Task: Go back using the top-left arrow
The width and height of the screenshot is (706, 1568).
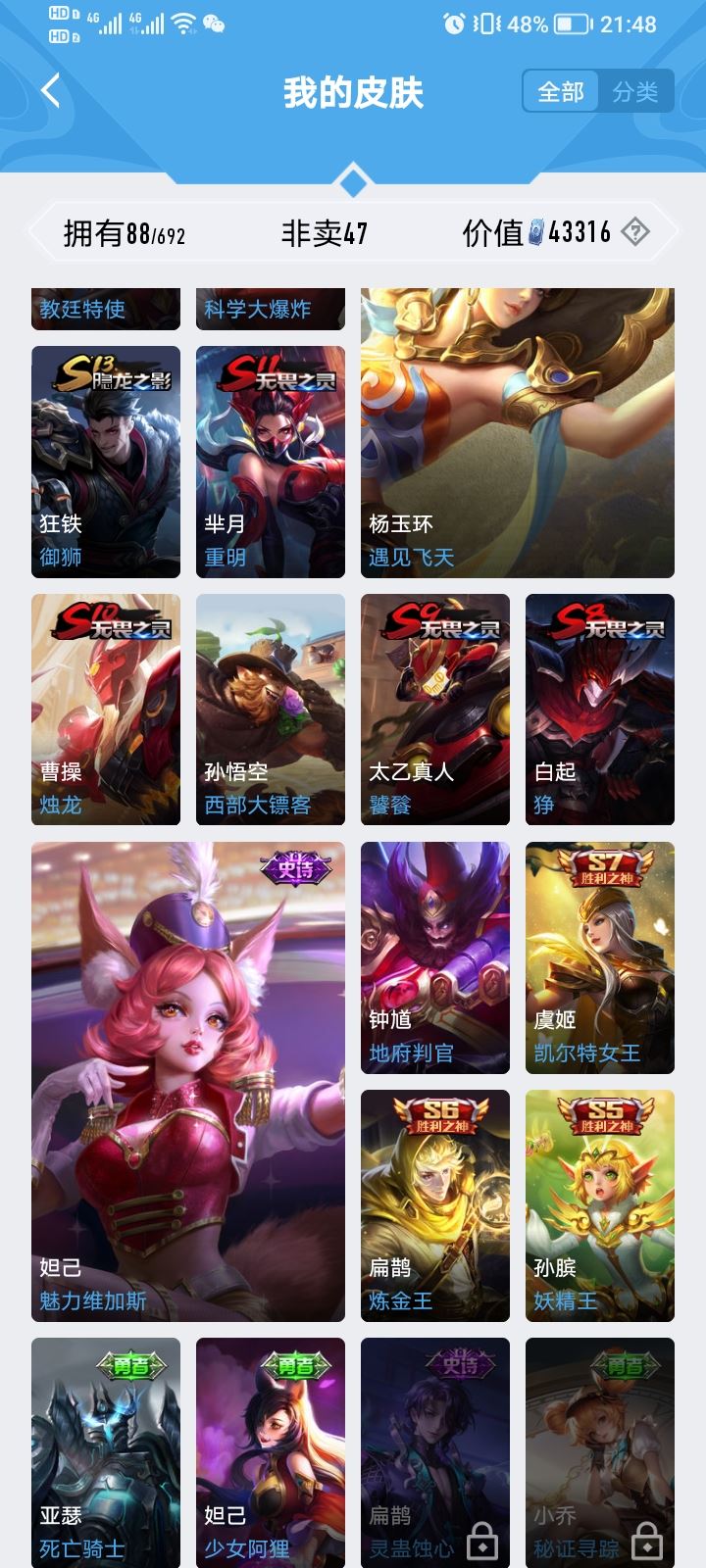Action: (51, 92)
